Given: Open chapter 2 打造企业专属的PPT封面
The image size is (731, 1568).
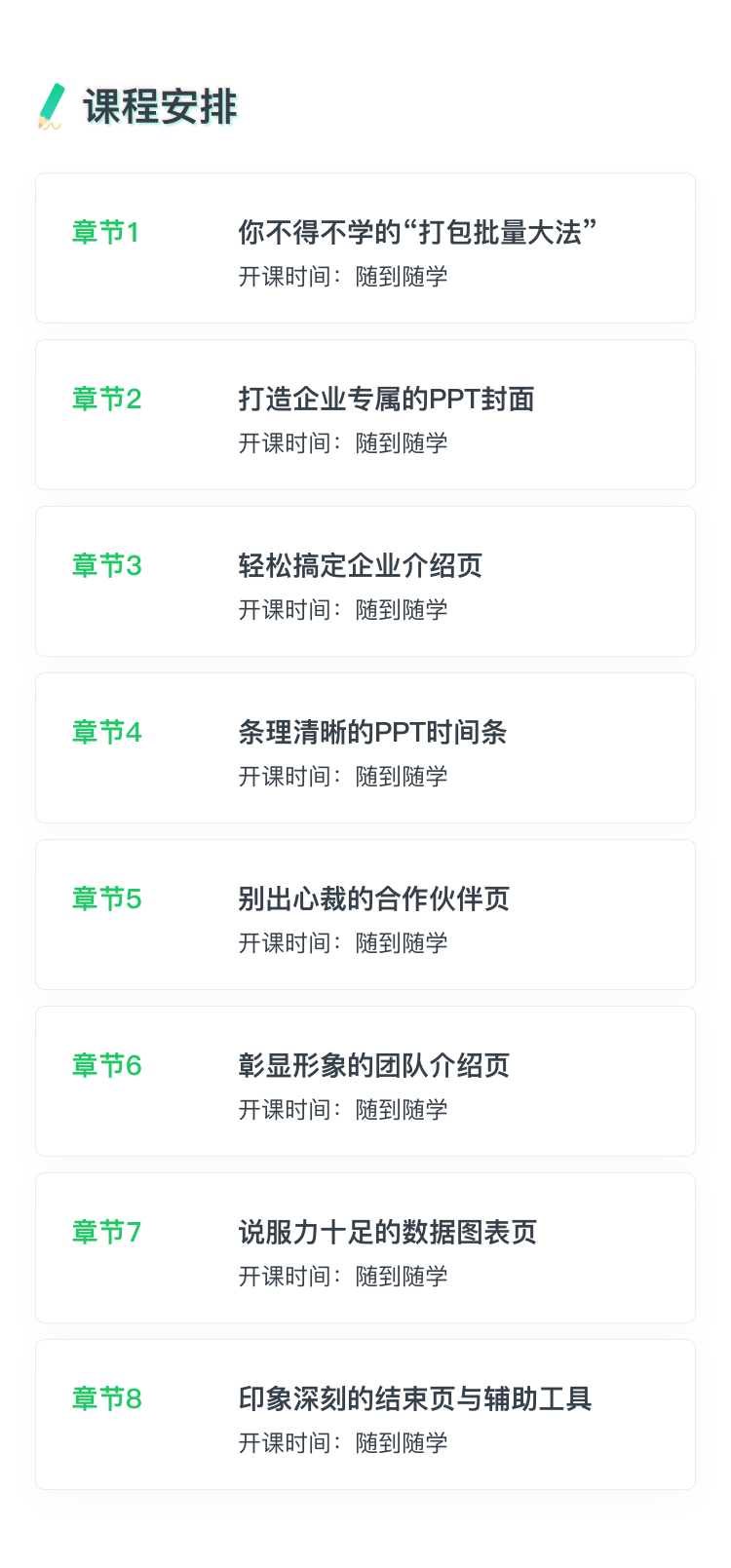Looking at the screenshot, I should [365, 415].
